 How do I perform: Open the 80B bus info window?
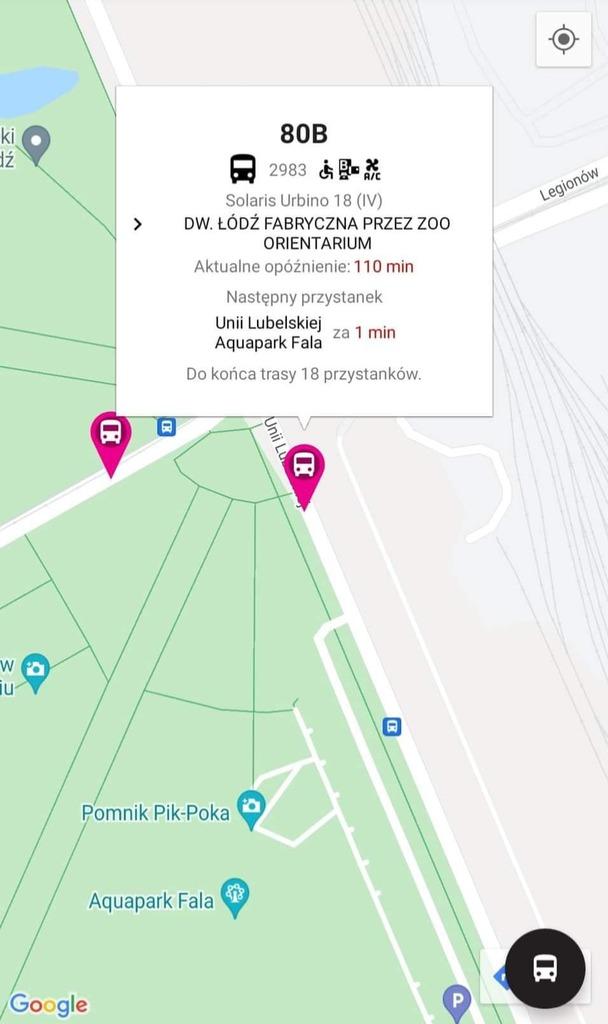[x=304, y=251]
